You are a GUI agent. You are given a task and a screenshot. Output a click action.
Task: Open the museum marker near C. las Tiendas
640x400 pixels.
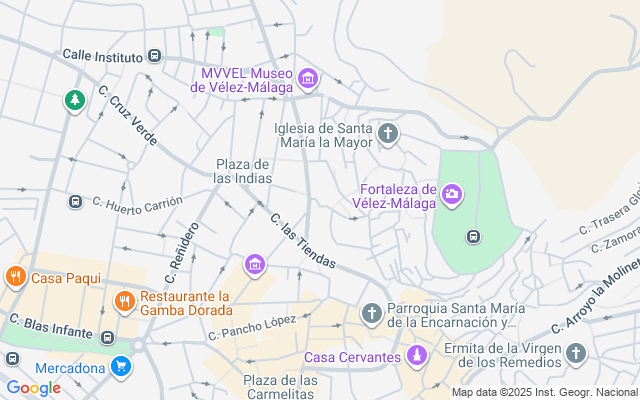[x=256, y=264]
